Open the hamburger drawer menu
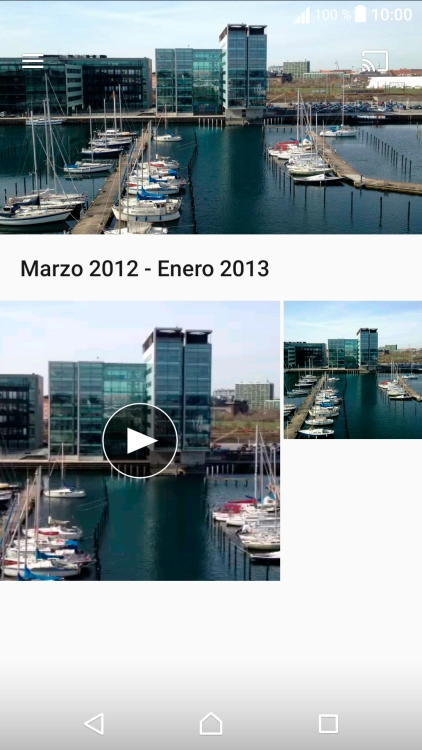 33,61
